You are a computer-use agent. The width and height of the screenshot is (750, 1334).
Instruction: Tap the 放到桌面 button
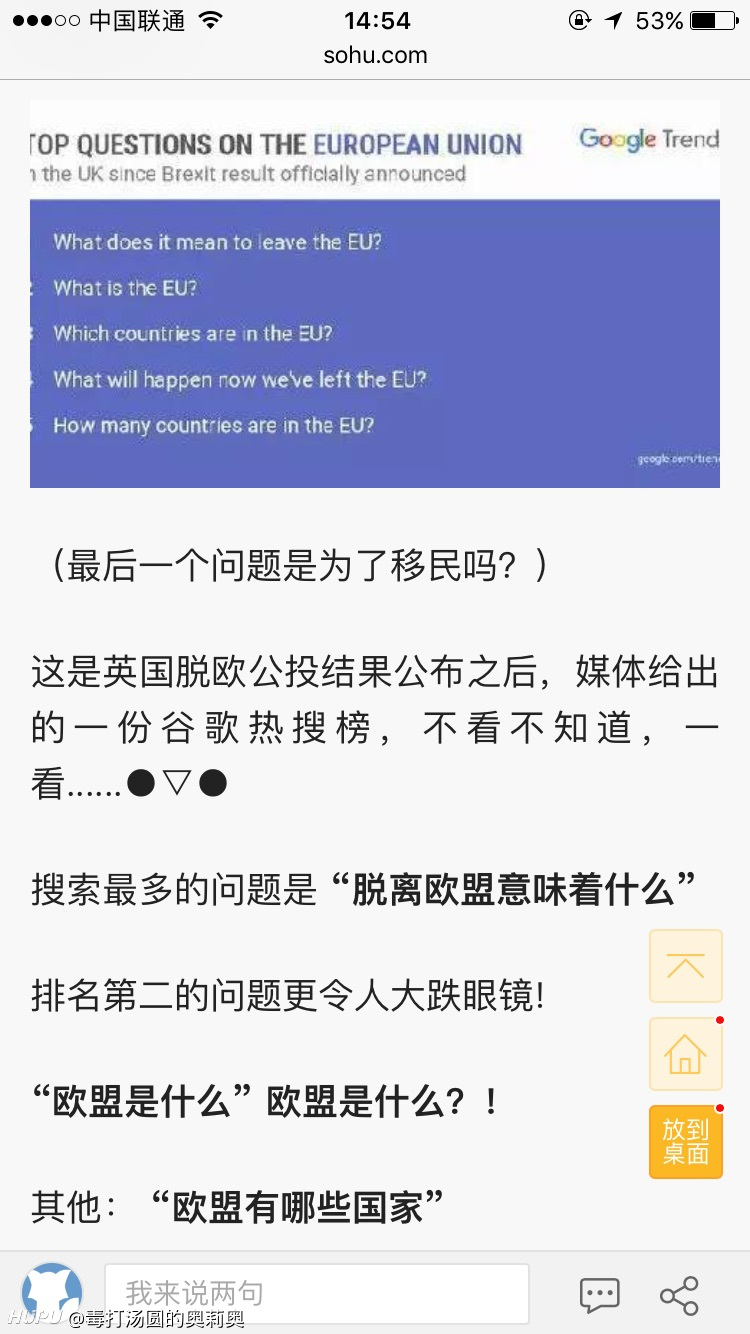pos(686,1142)
